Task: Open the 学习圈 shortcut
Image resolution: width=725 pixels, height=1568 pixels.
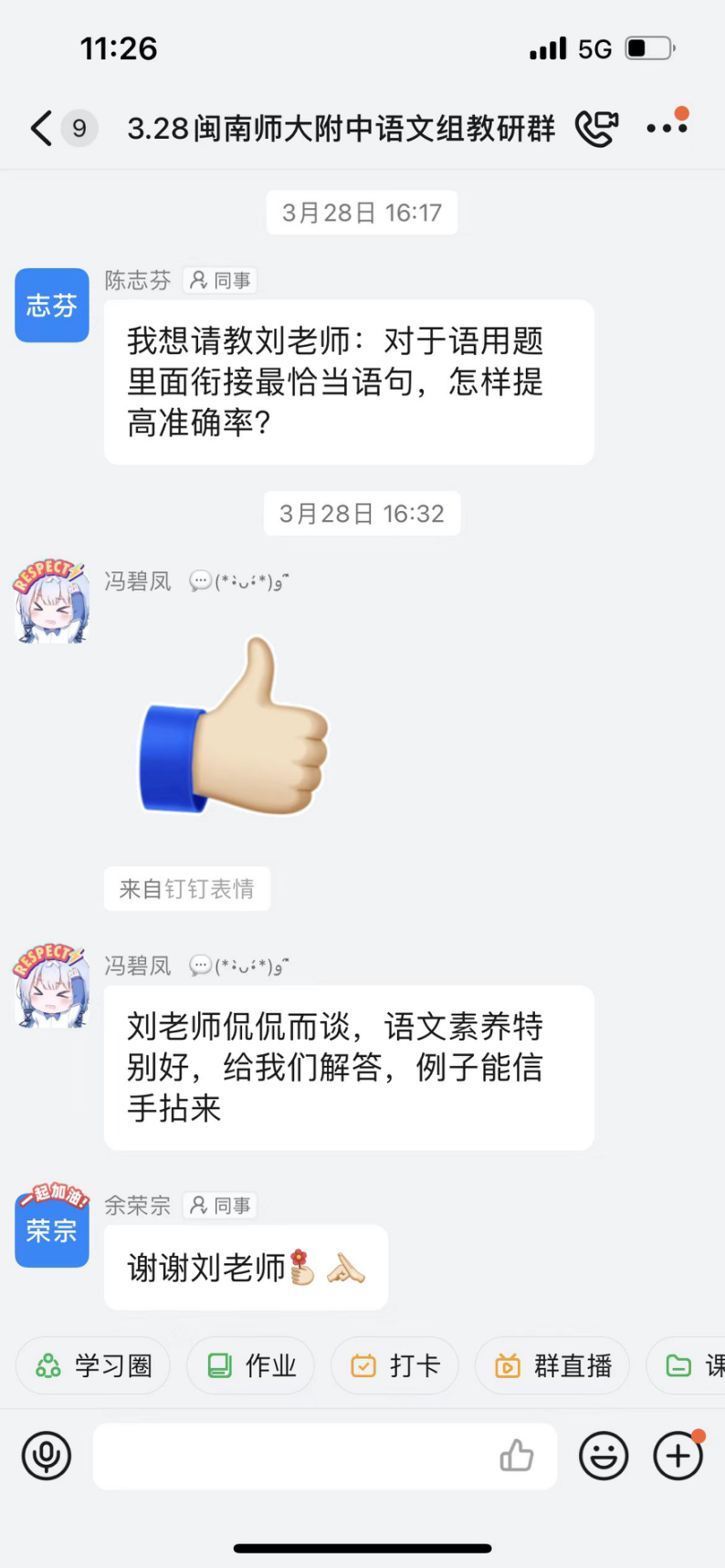Action: click(93, 1365)
